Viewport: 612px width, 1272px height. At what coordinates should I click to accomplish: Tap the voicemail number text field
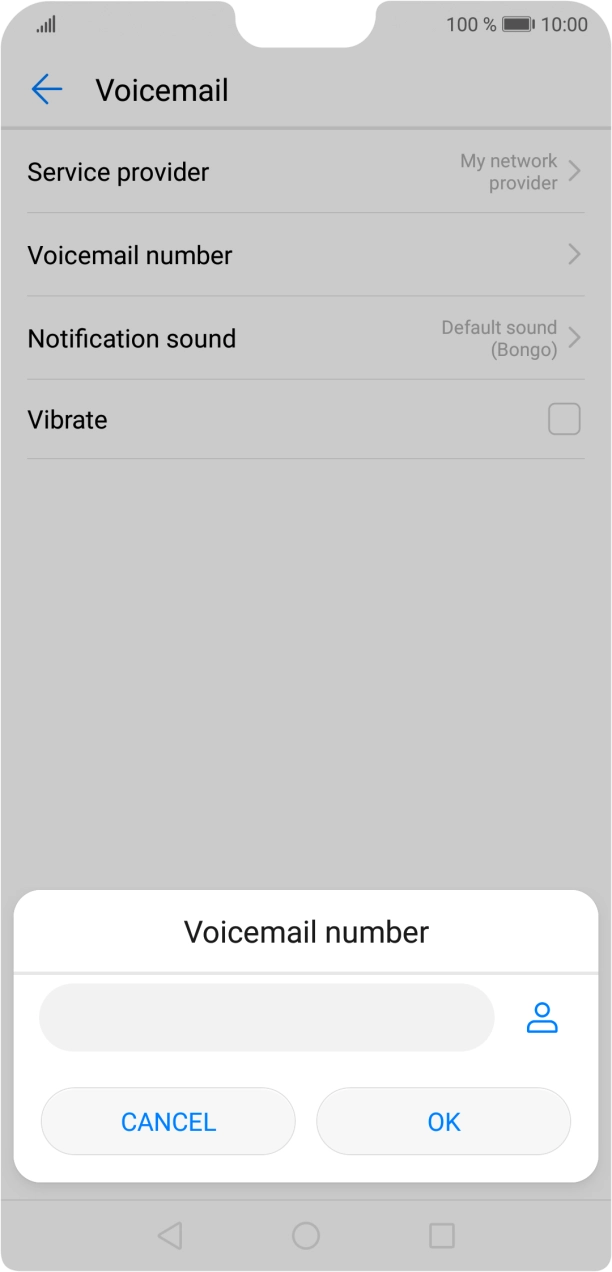[x=266, y=1018]
